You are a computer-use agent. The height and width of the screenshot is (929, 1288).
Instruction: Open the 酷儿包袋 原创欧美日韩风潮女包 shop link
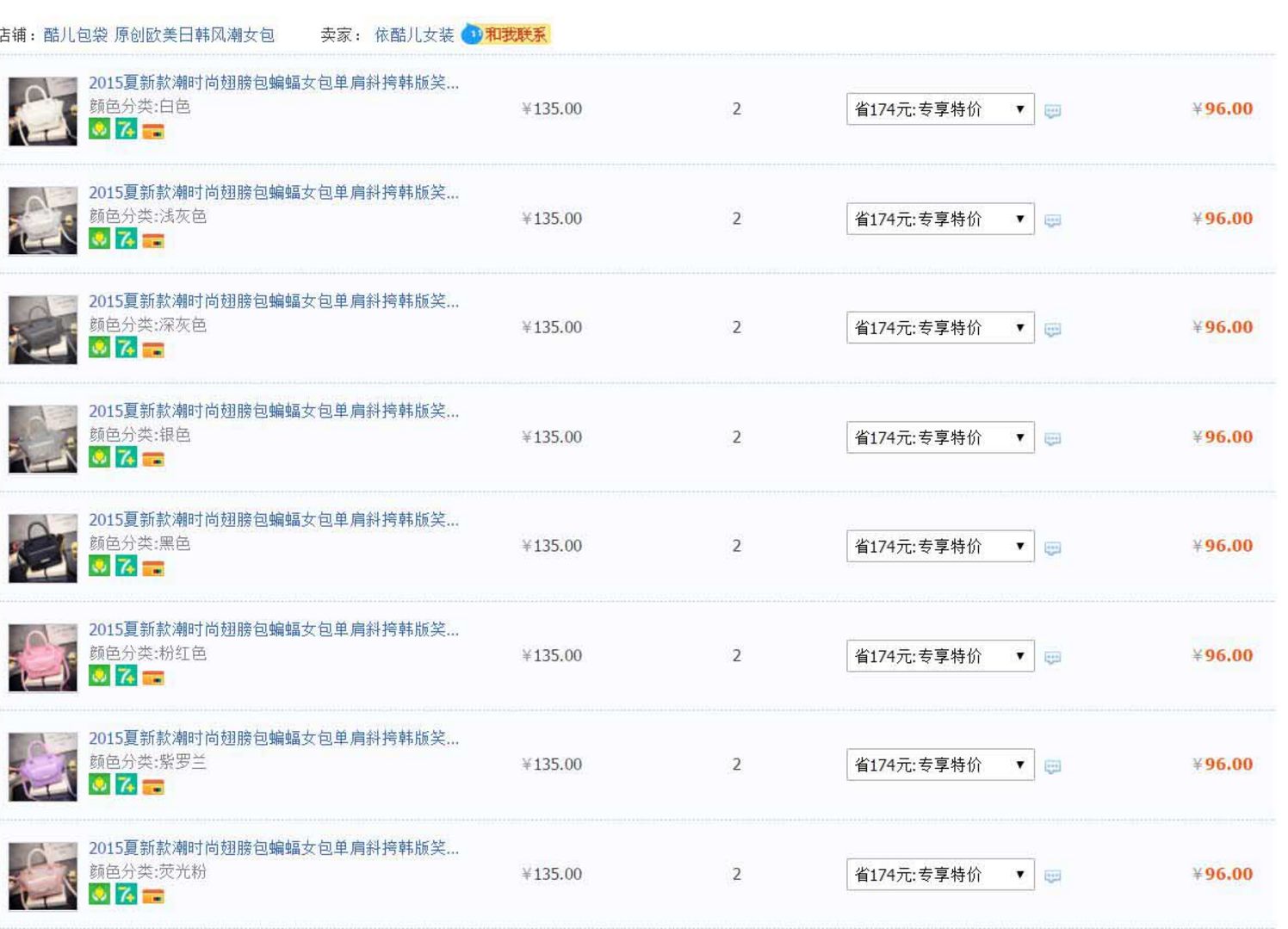click(159, 35)
